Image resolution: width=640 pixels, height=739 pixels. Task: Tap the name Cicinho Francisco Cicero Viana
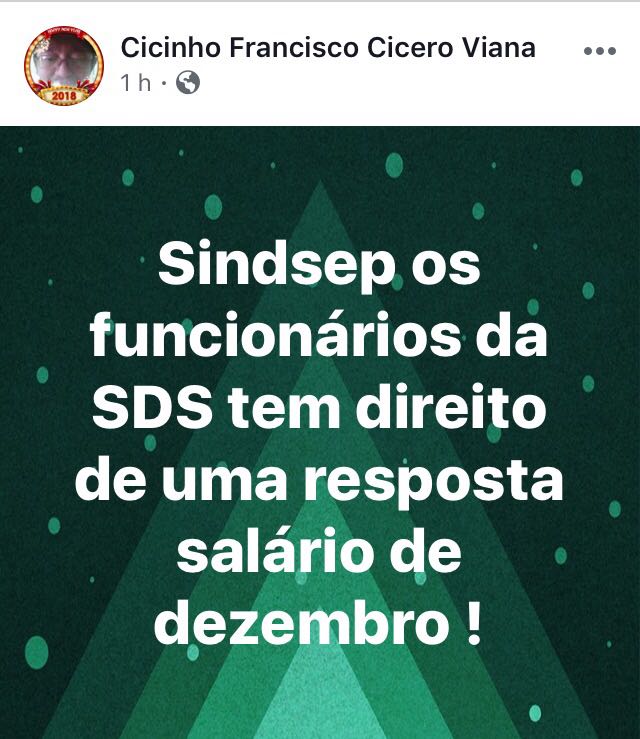pos(327,47)
